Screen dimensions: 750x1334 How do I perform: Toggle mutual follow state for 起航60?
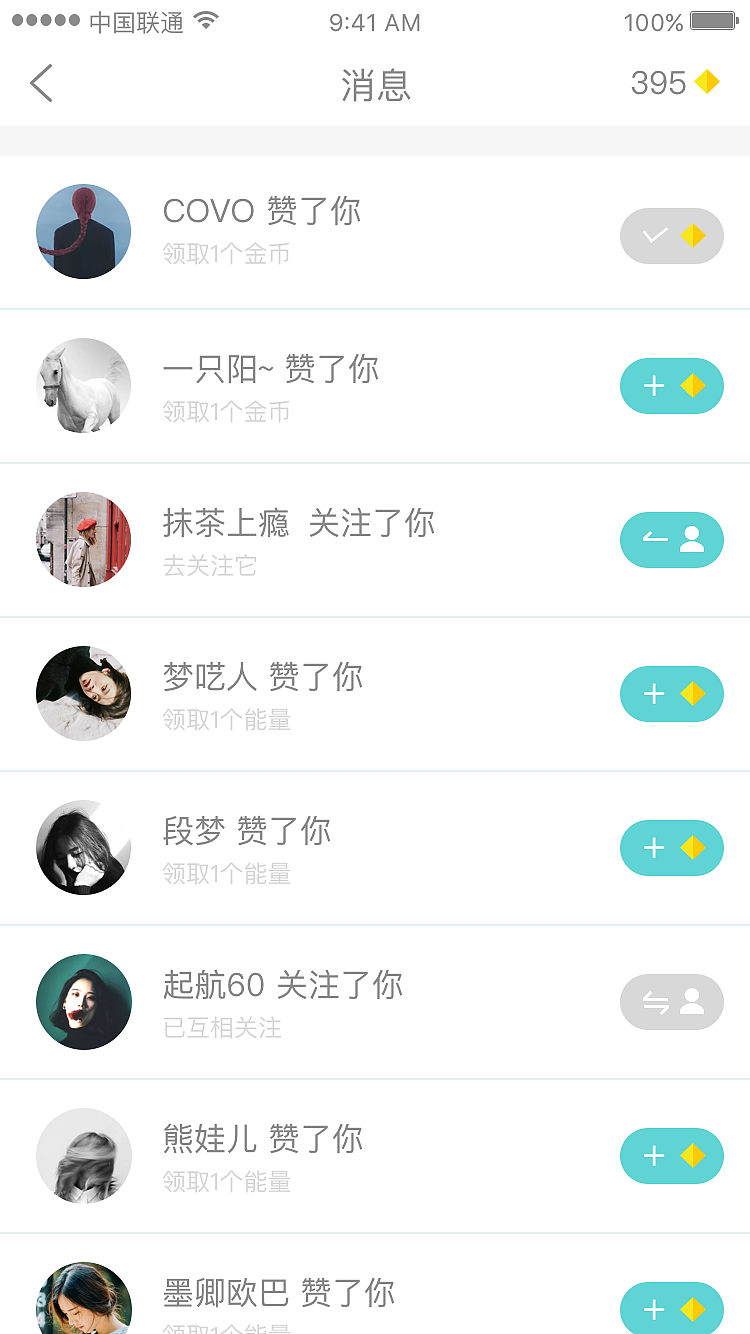[x=671, y=1002]
